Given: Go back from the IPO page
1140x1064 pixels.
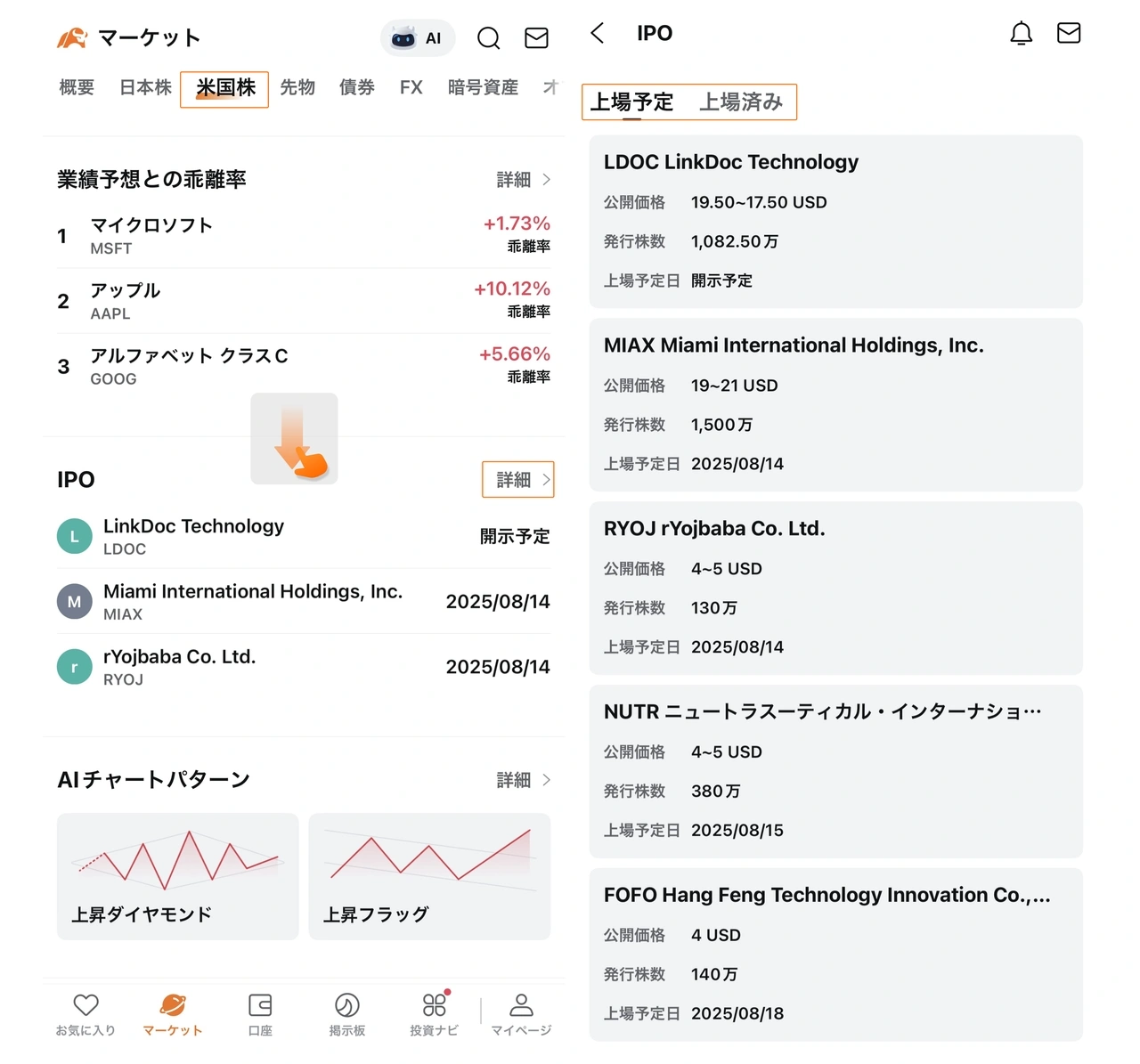Looking at the screenshot, I should [x=598, y=34].
